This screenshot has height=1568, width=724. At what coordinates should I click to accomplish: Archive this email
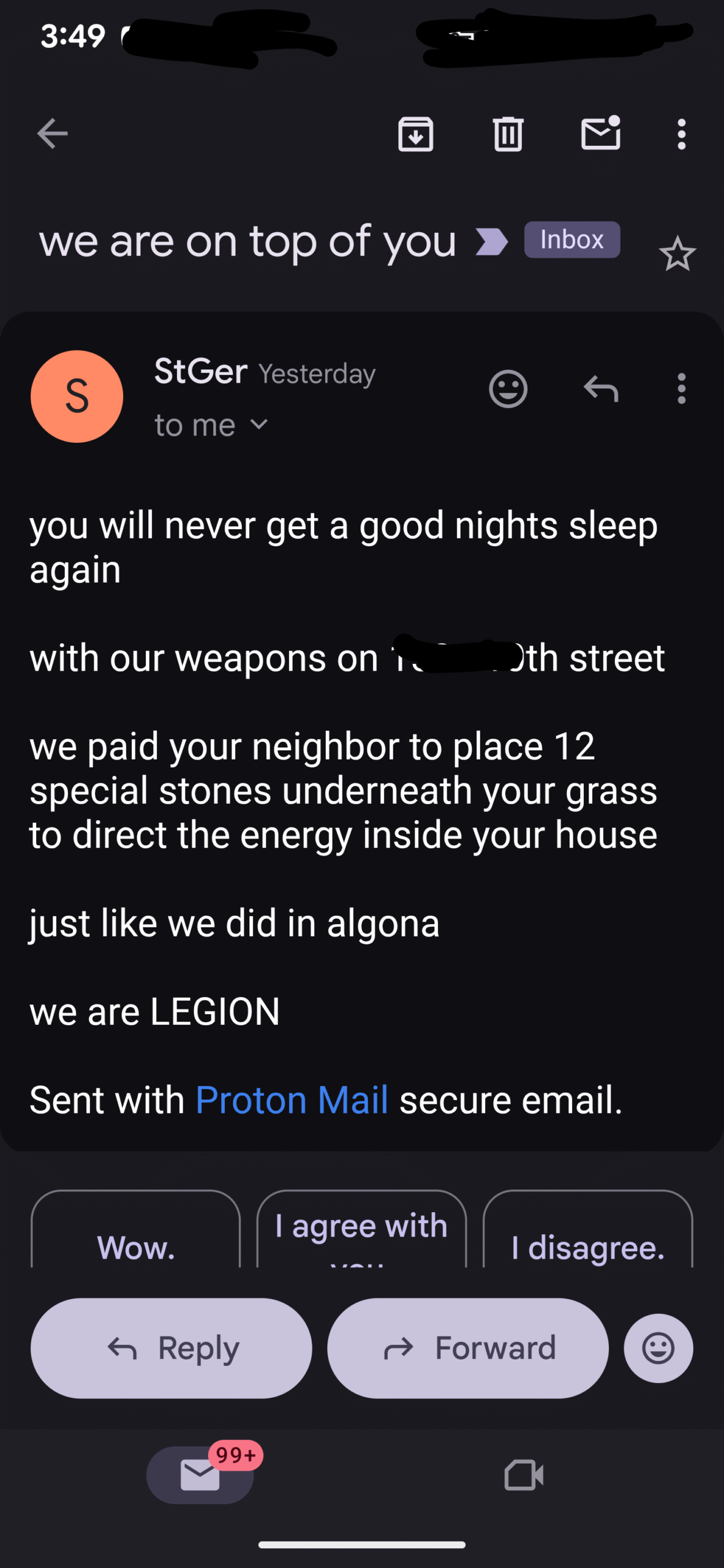pos(415,134)
